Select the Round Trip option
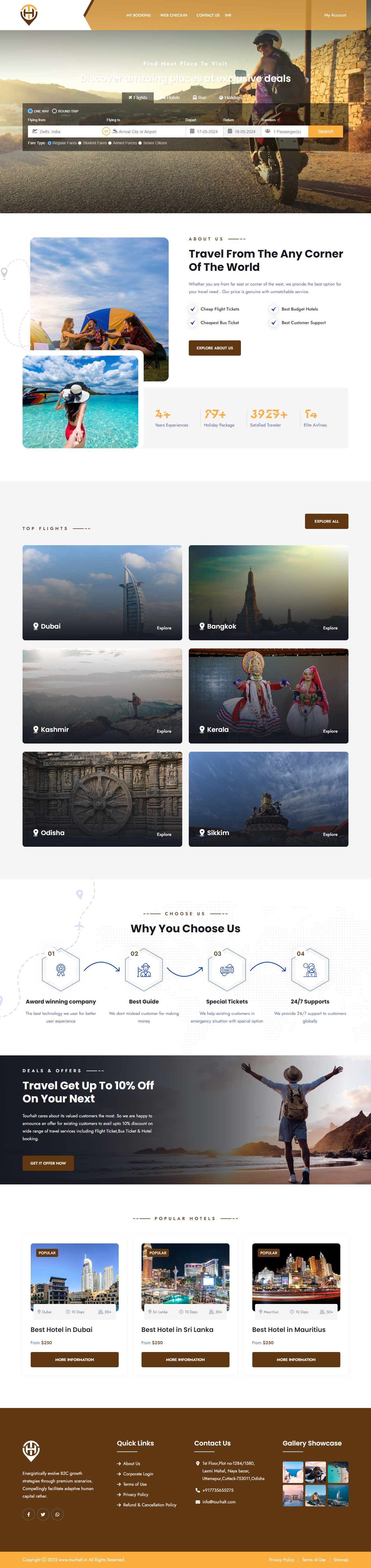The height and width of the screenshot is (1568, 371). [x=65, y=111]
